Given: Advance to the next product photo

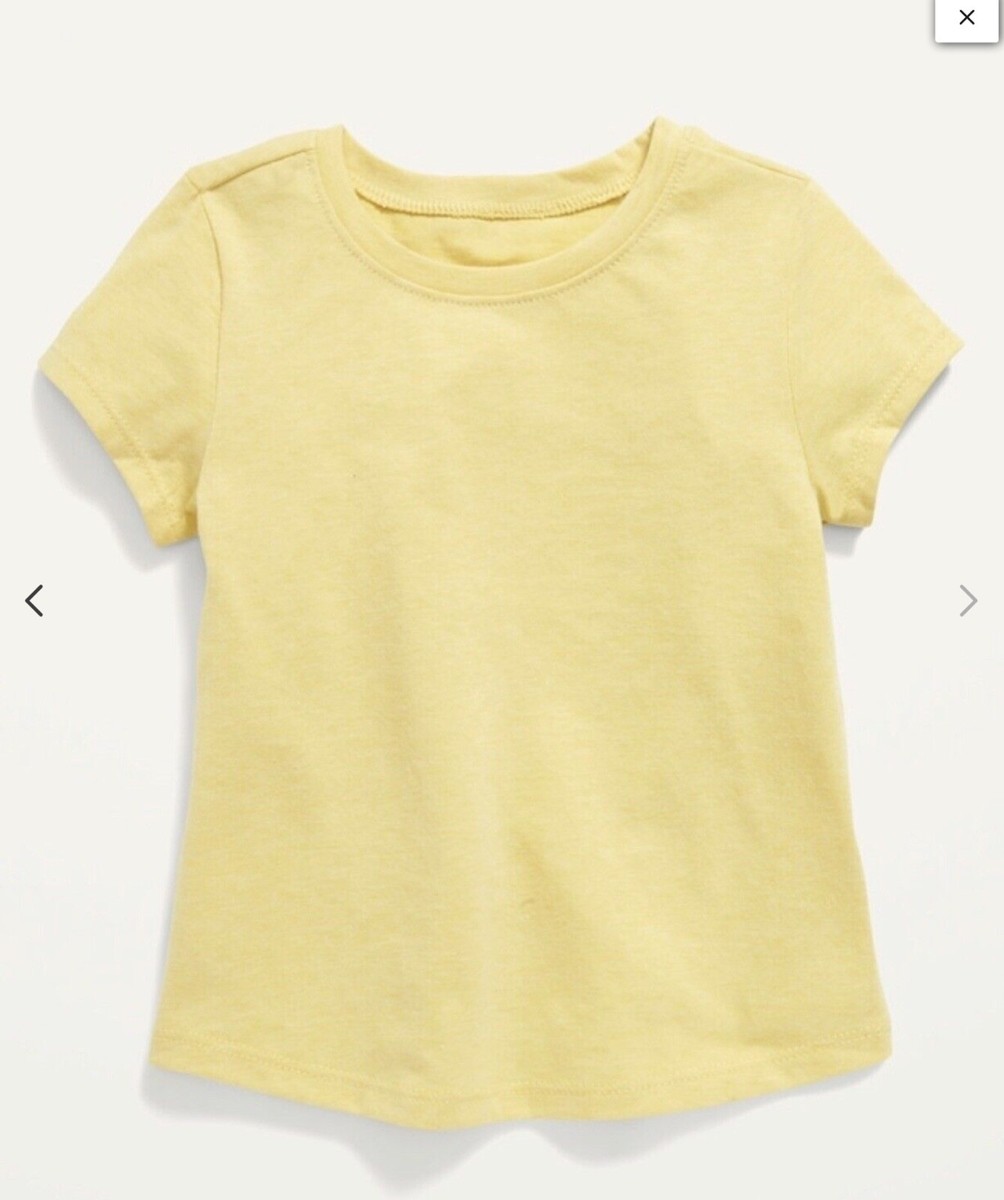Looking at the screenshot, I should 967,600.
